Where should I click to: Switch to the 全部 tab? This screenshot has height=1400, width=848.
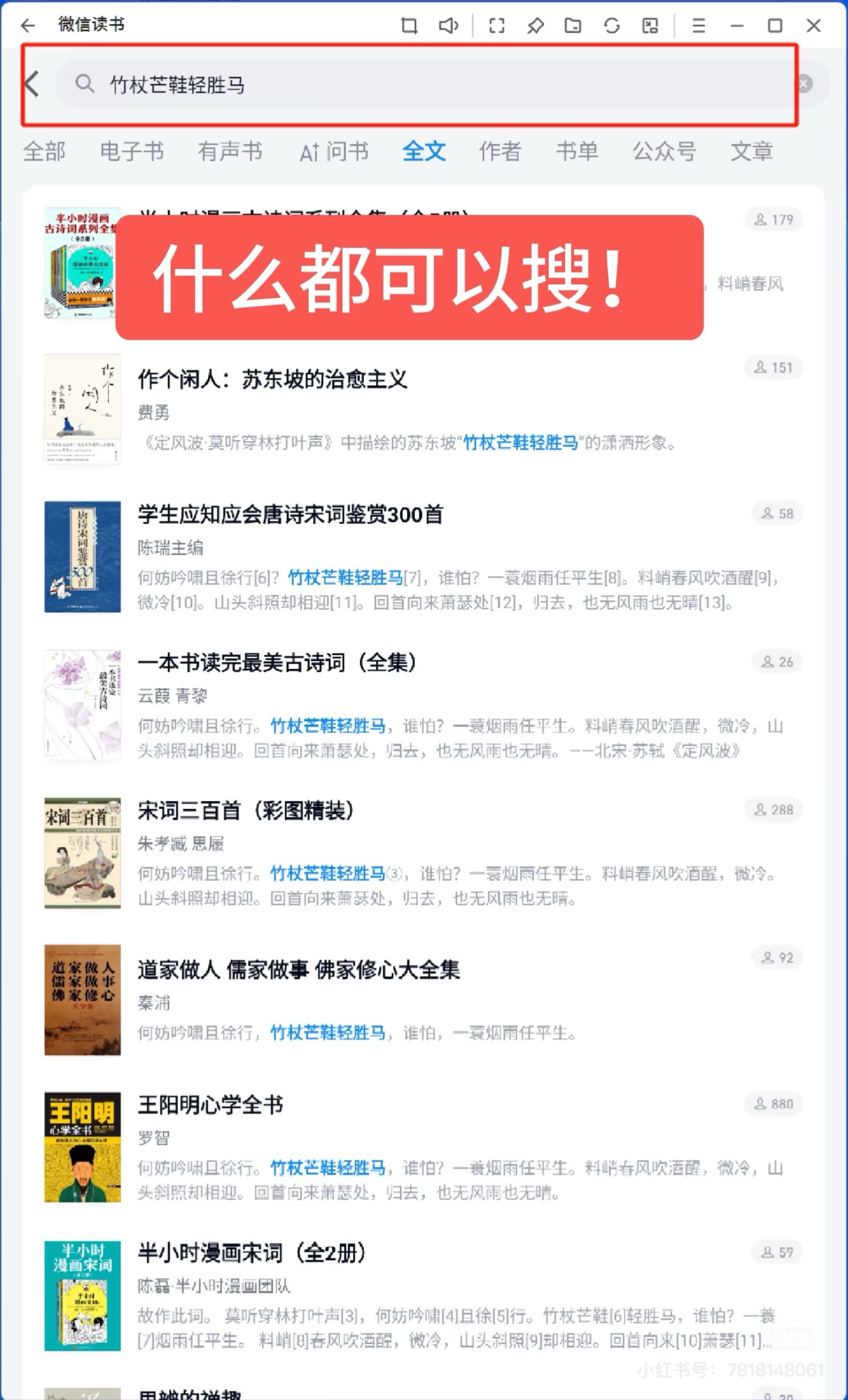pos(44,152)
